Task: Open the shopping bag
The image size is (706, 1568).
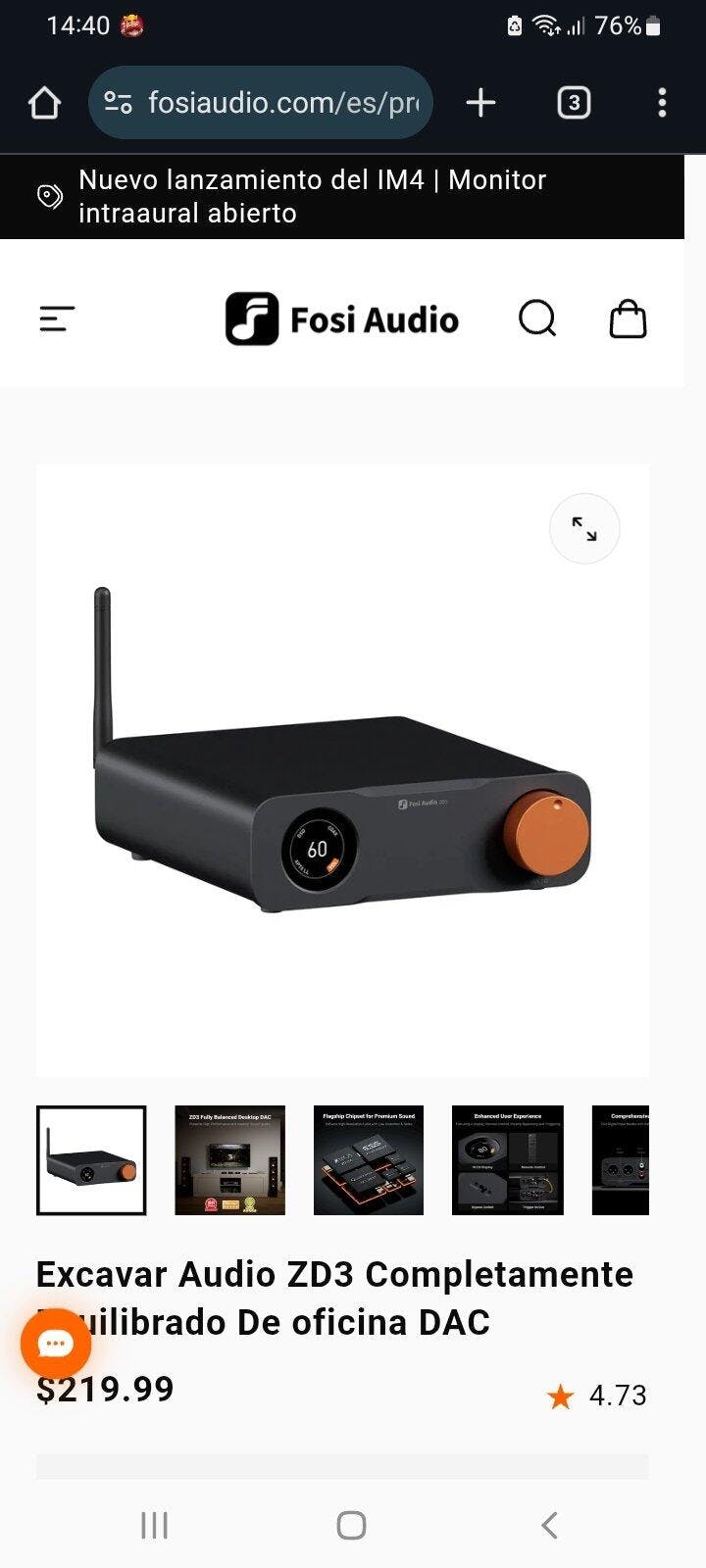Action: coord(628,318)
